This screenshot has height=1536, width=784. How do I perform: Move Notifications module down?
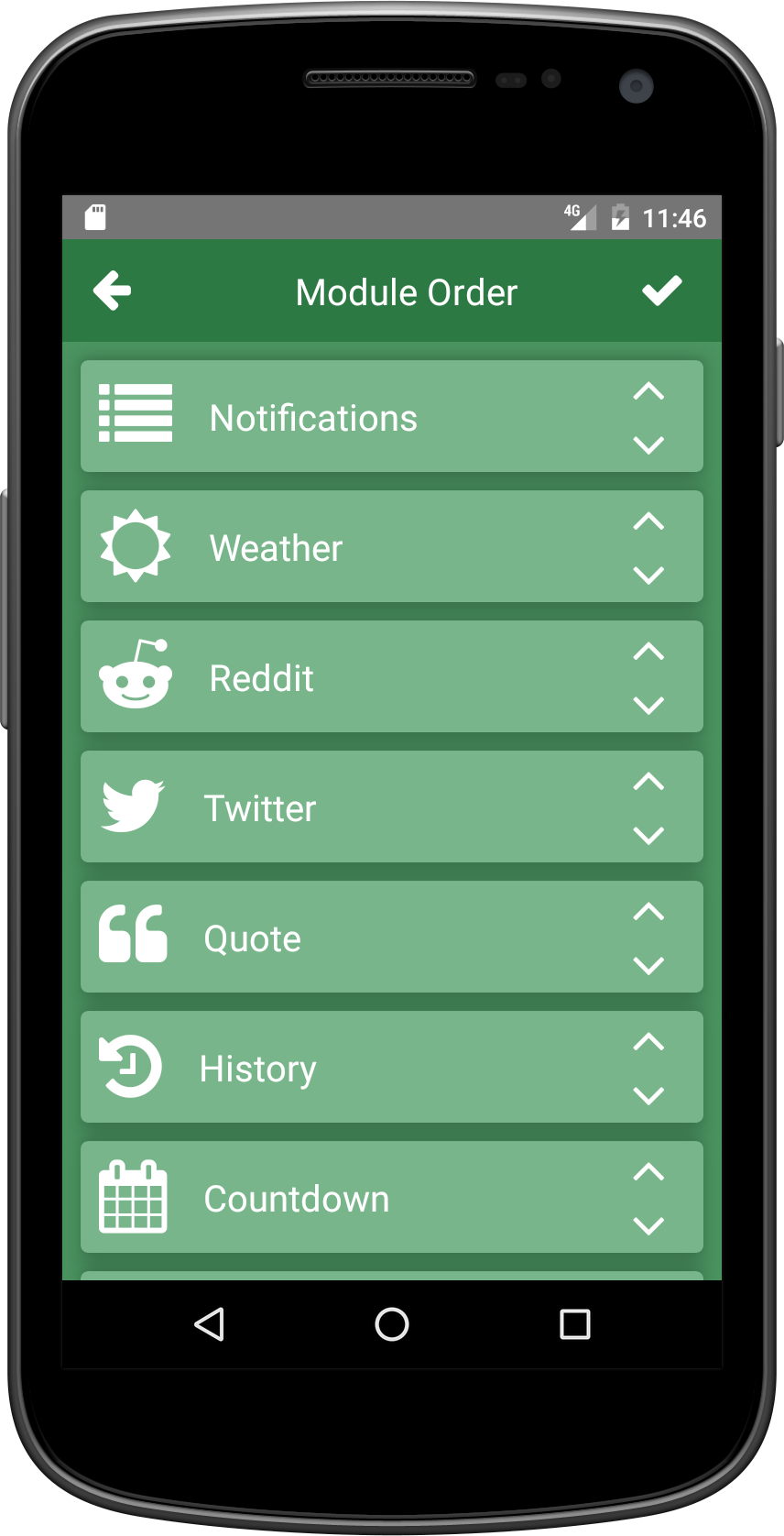(x=648, y=445)
